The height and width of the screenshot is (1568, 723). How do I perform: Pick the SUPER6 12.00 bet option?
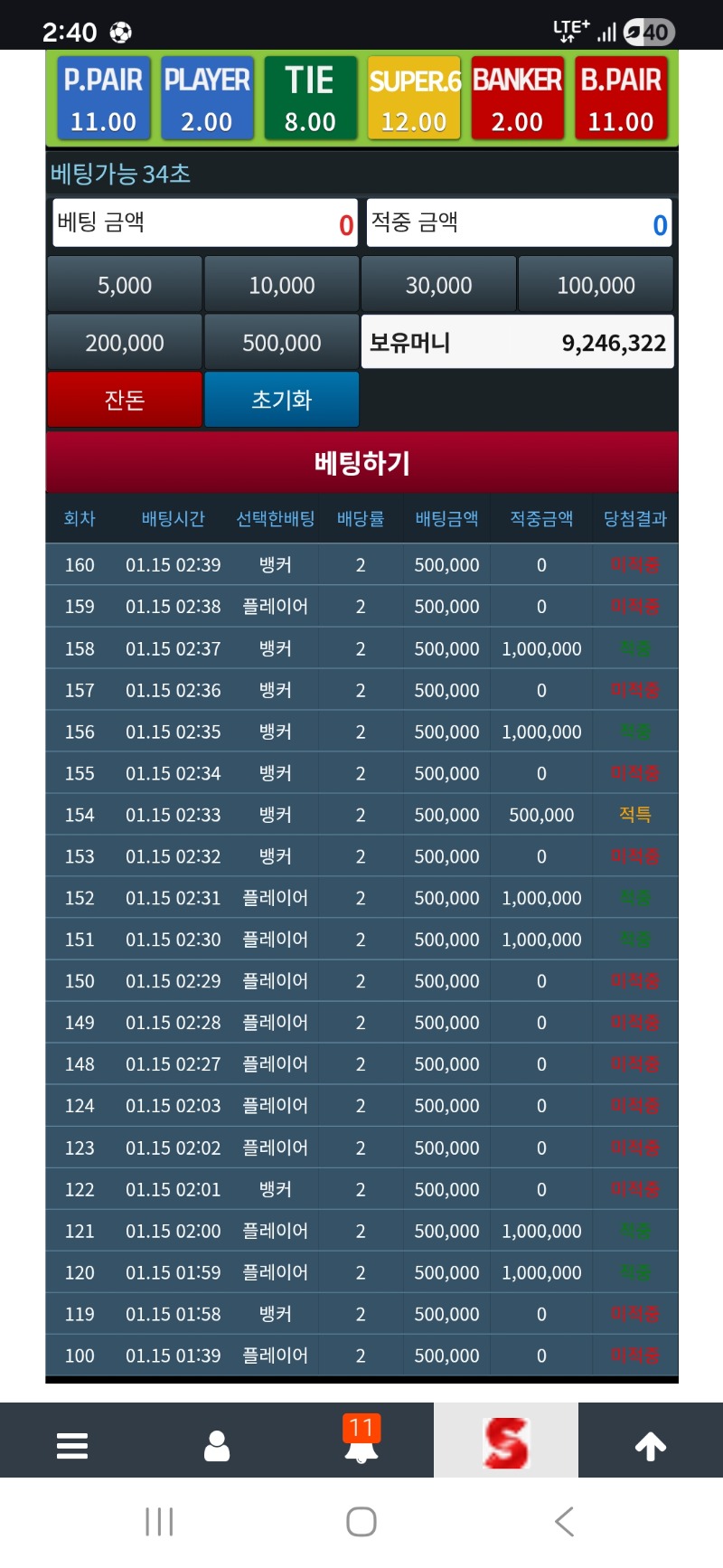[414, 99]
